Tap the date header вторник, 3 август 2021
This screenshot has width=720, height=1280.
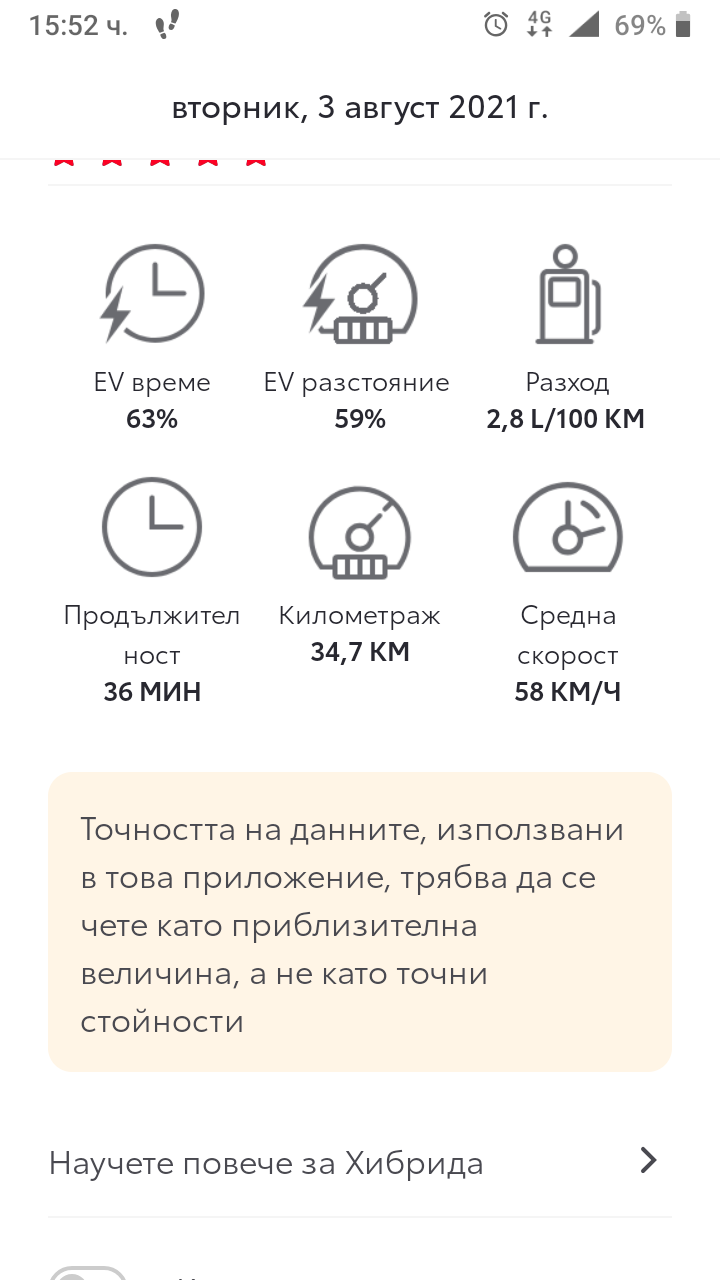click(x=360, y=107)
